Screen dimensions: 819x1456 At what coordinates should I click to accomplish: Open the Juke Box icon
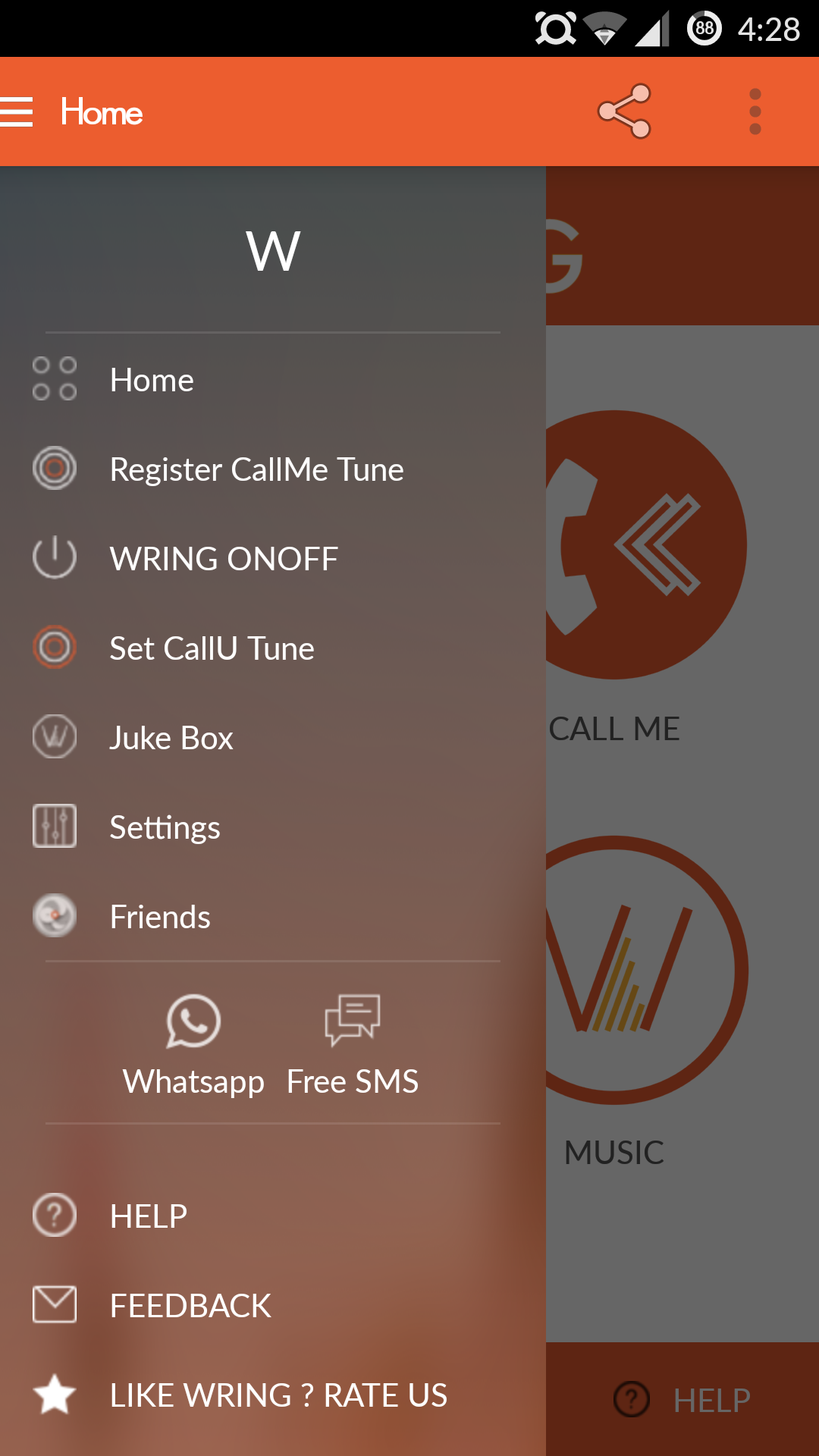[54, 736]
